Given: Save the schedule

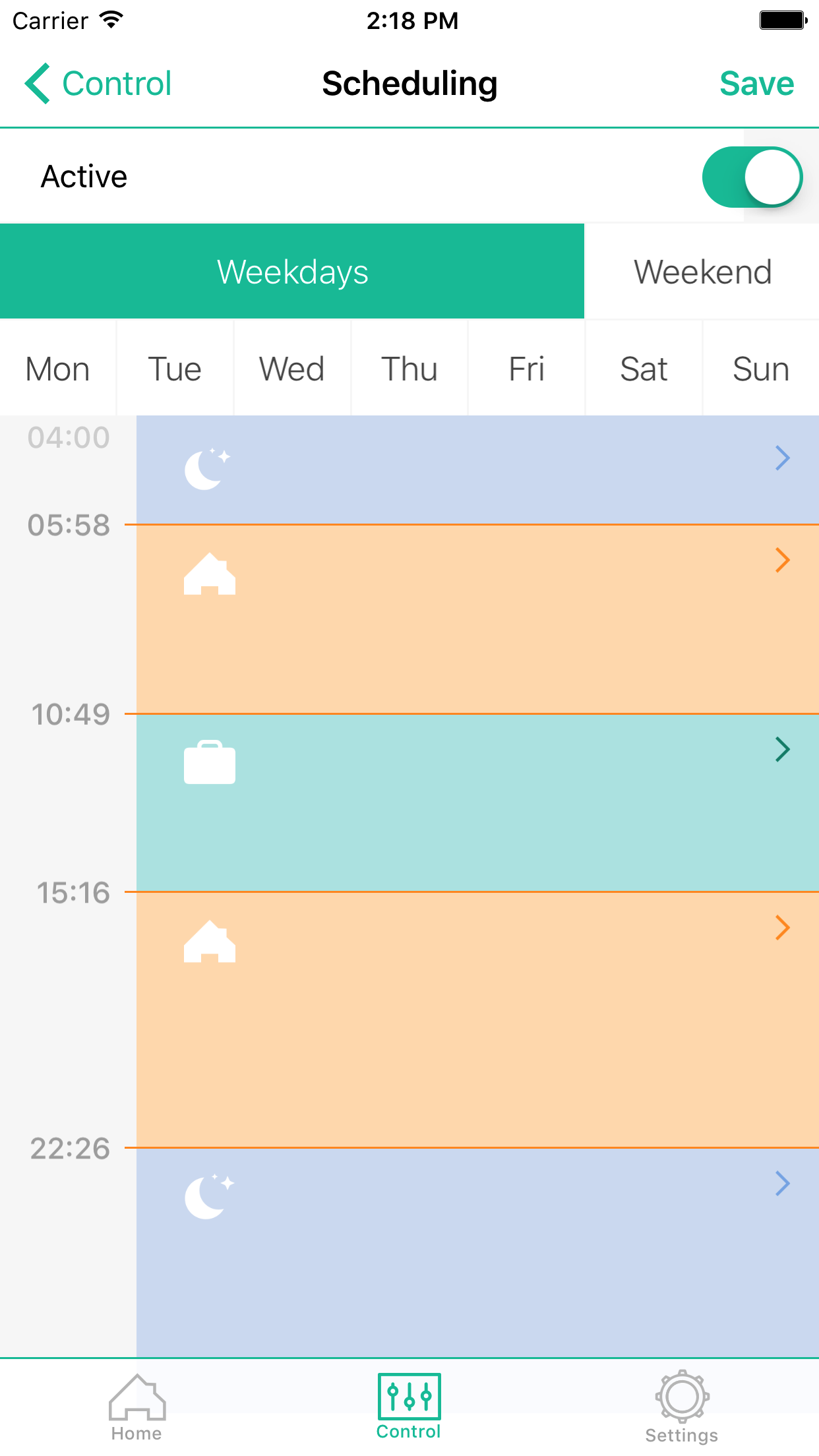Looking at the screenshot, I should [756, 84].
